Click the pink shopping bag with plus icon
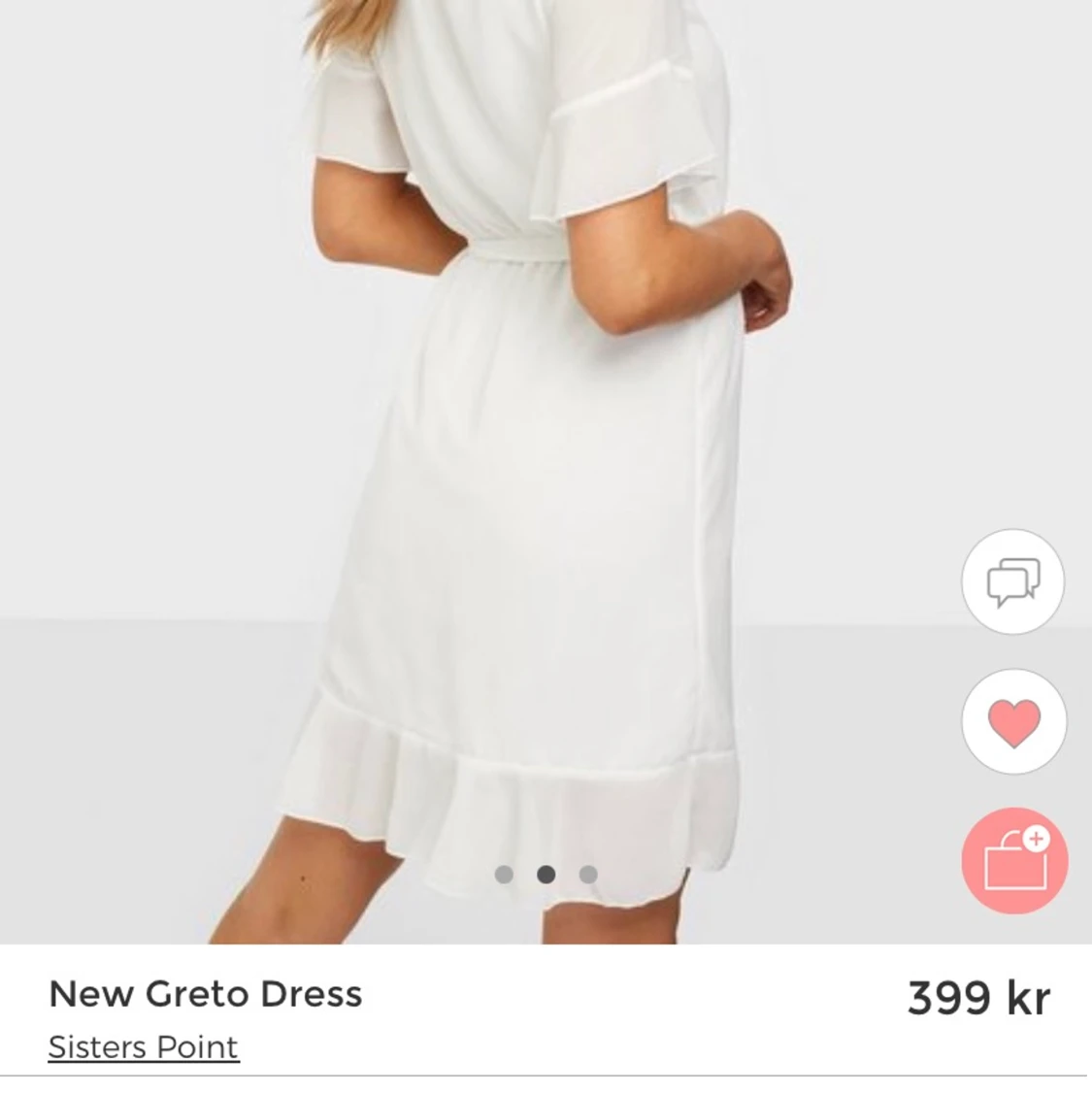The height and width of the screenshot is (1093, 1092). (x=1013, y=861)
